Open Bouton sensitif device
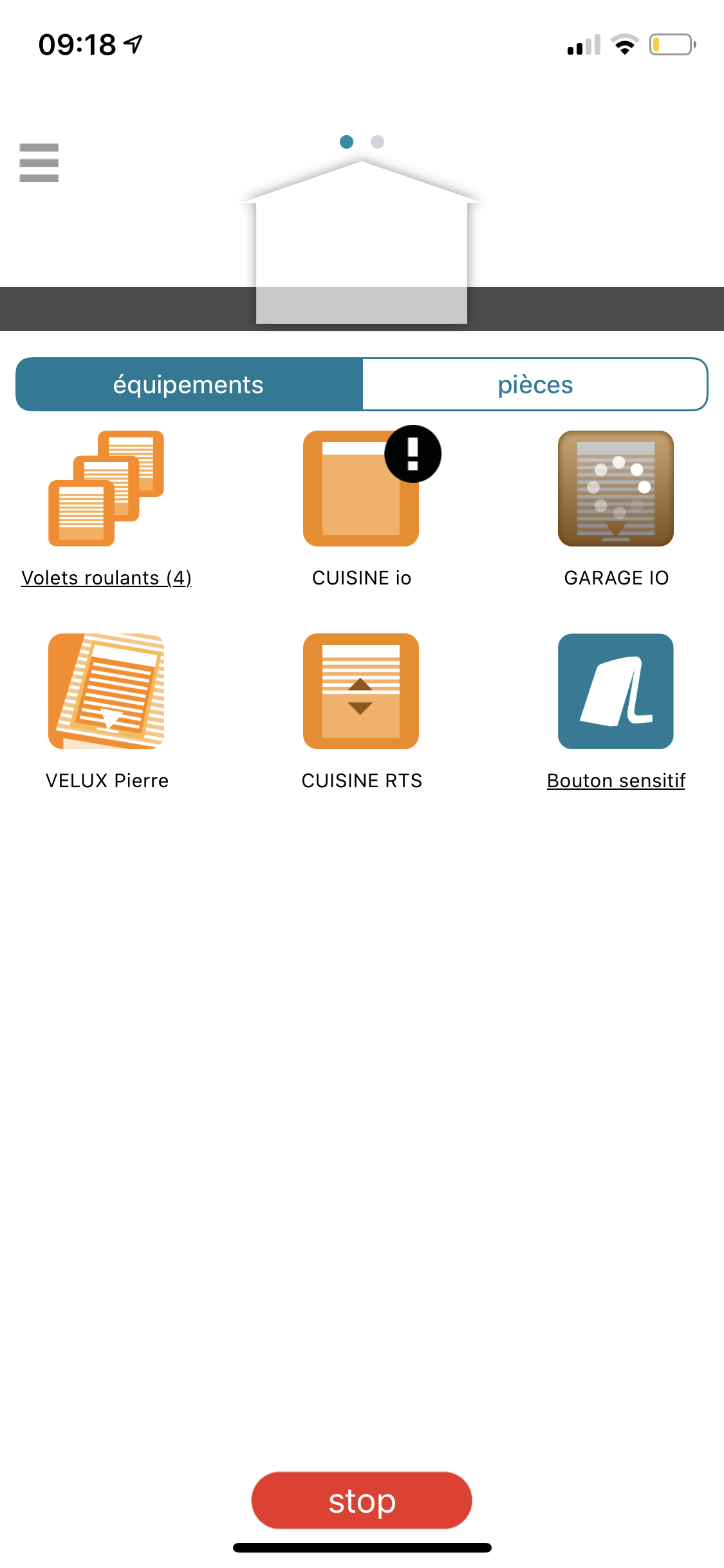The height and width of the screenshot is (1568, 724). tap(616, 691)
